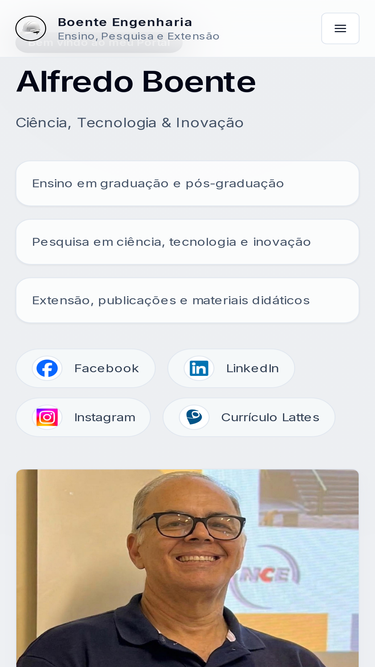Open the Currículo Lattes link
The width and height of the screenshot is (375, 667).
coord(249,417)
